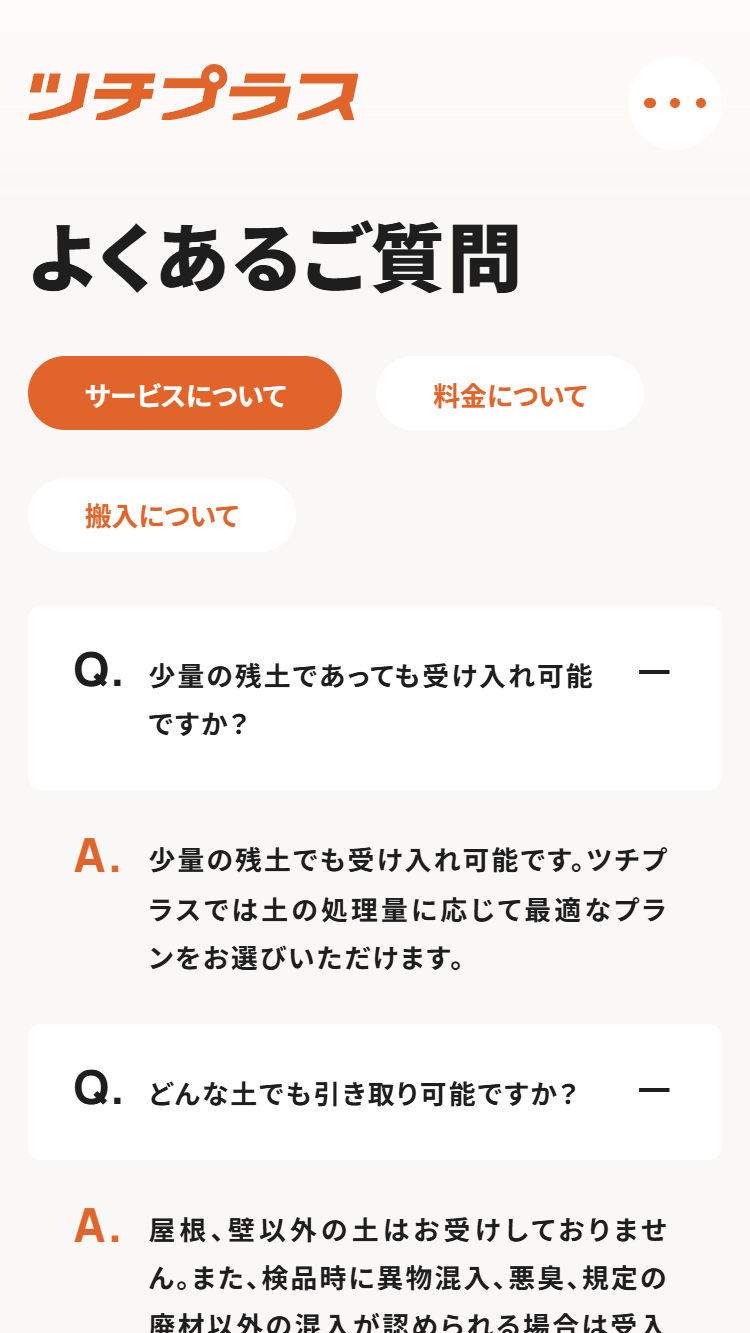Tap the ツチプラス logo to go home
Screen dimensions: 750x1333
click(193, 96)
